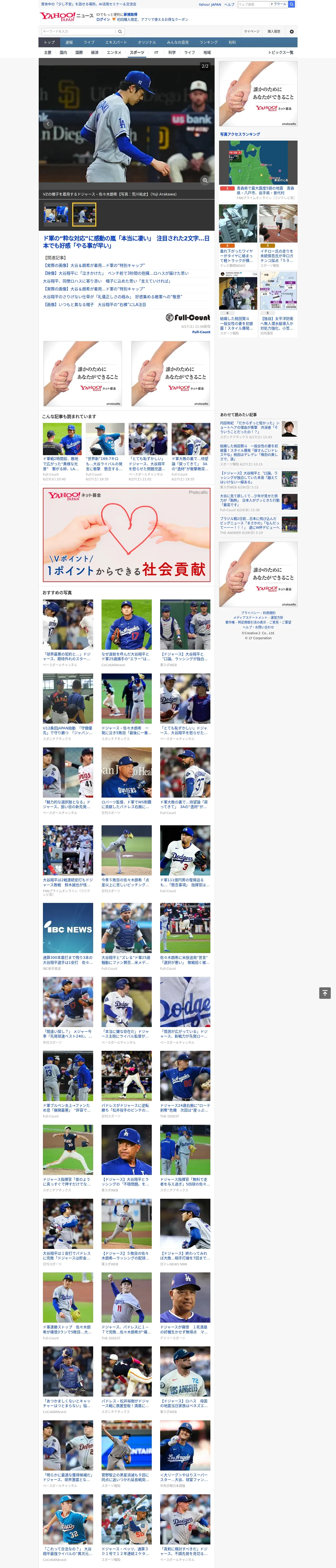Select the エンタメ category
The height and width of the screenshot is (1568, 336).
[x=114, y=52]
